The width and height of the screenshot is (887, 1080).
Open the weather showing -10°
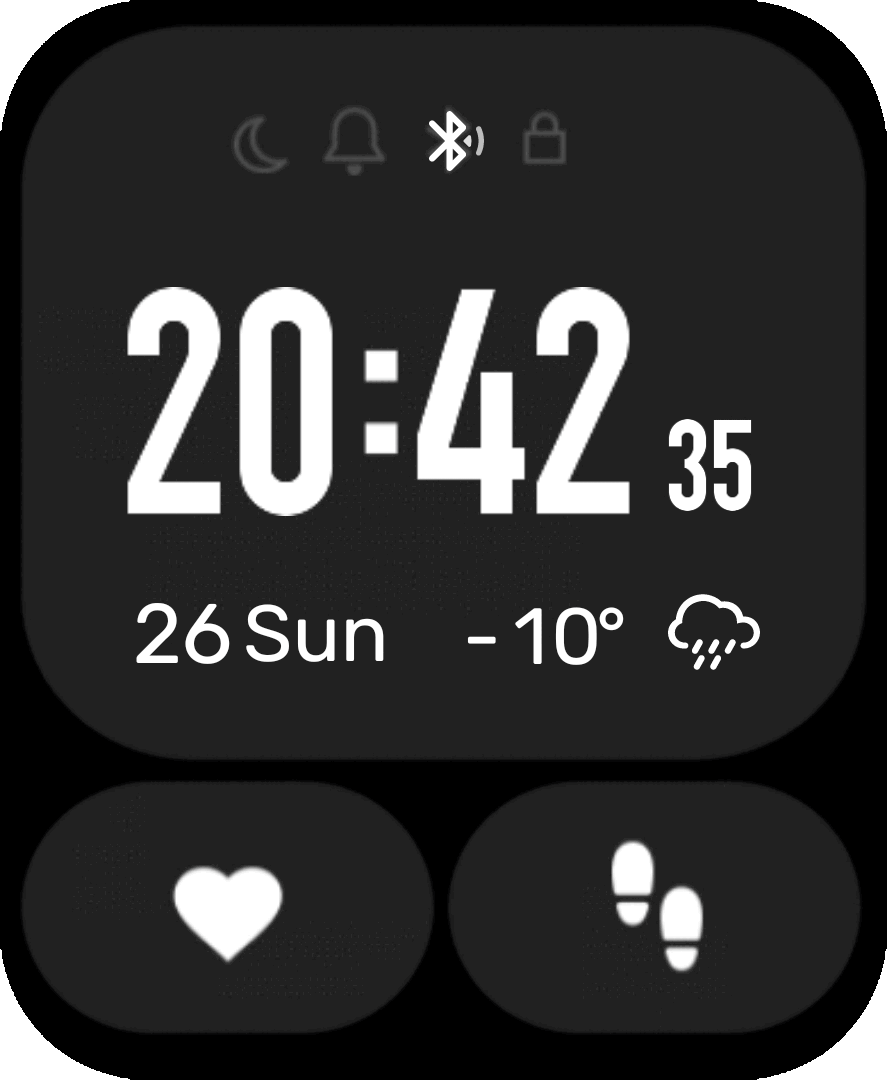pyautogui.click(x=612, y=636)
